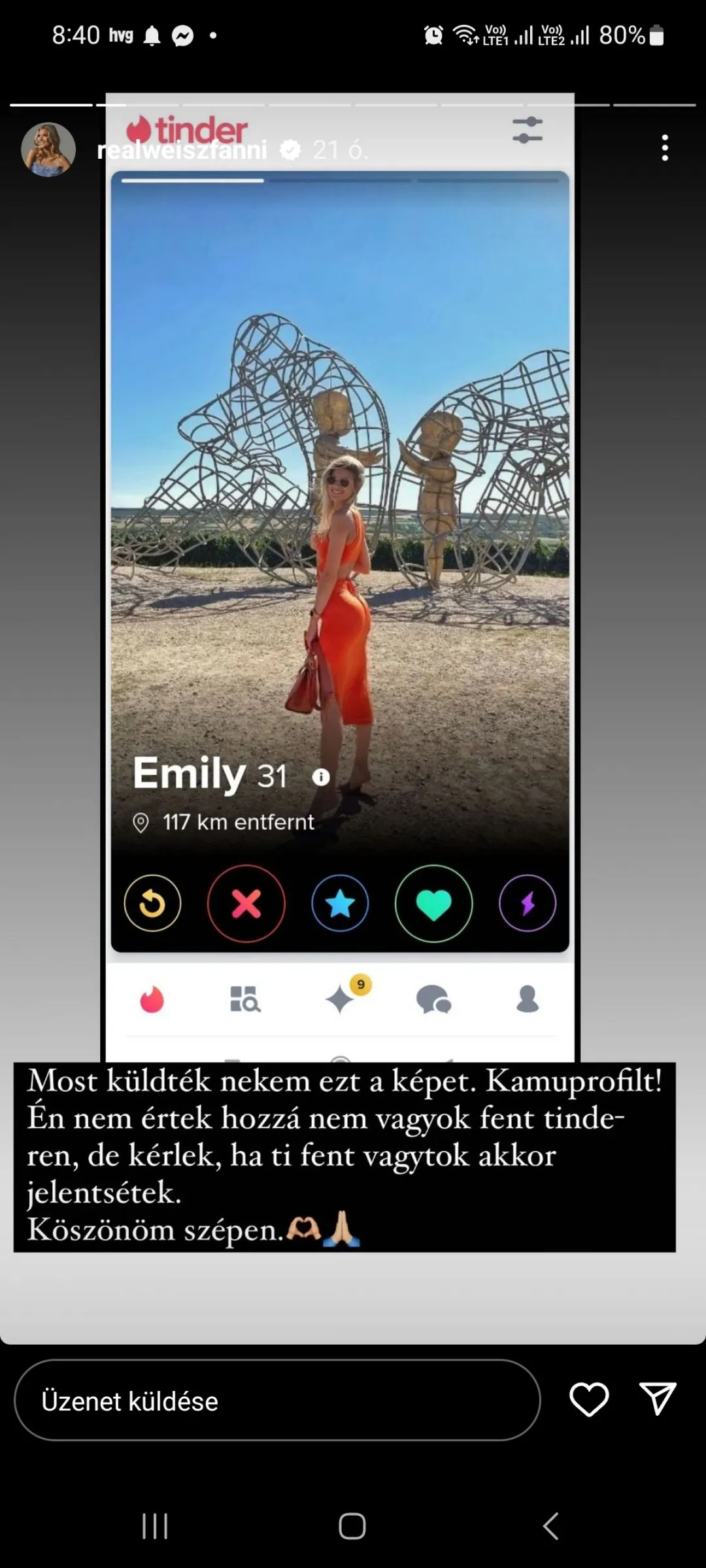Tap the realweiszfanni username

182,151
